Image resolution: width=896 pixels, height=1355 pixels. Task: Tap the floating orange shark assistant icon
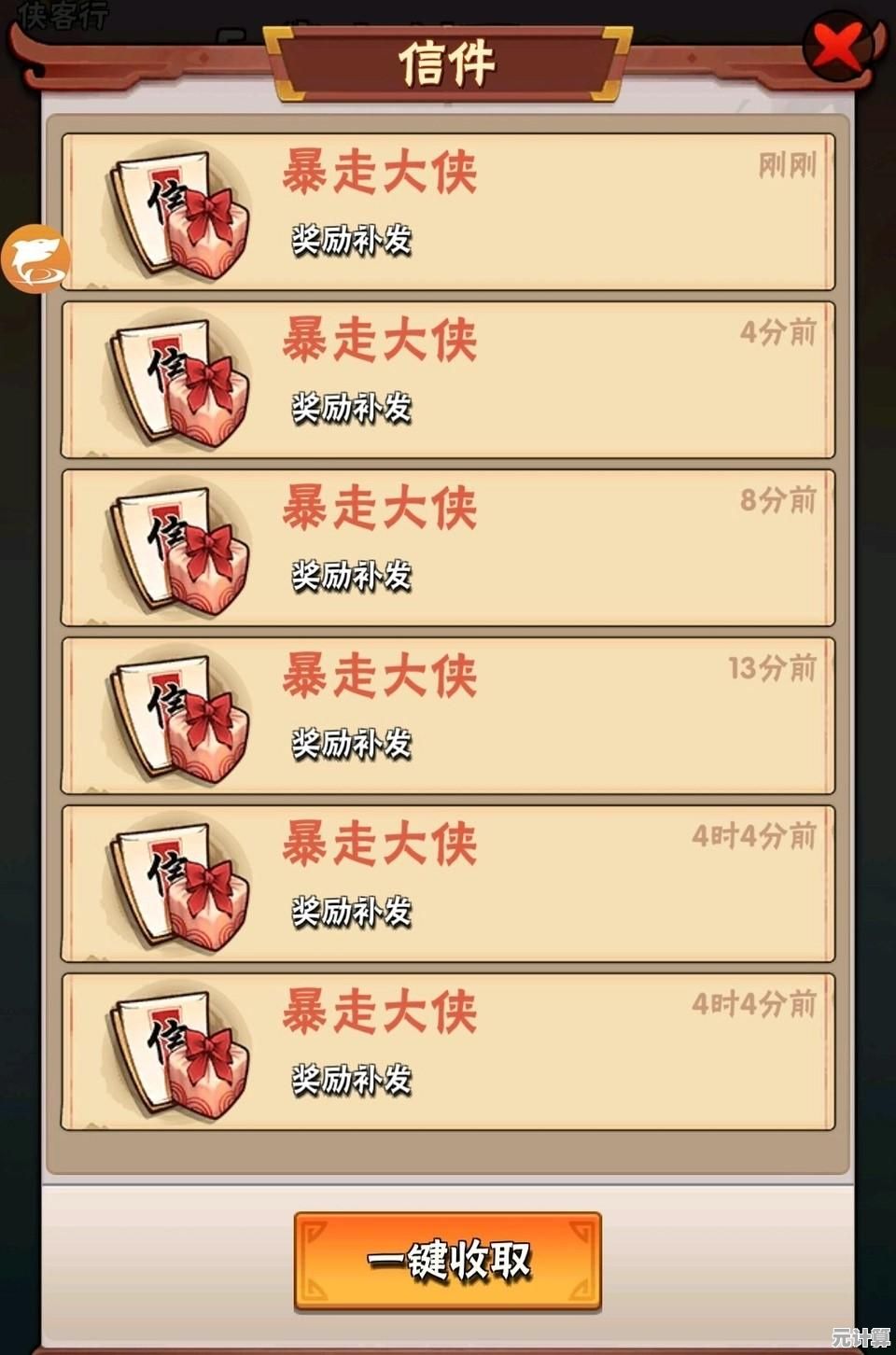35,258
